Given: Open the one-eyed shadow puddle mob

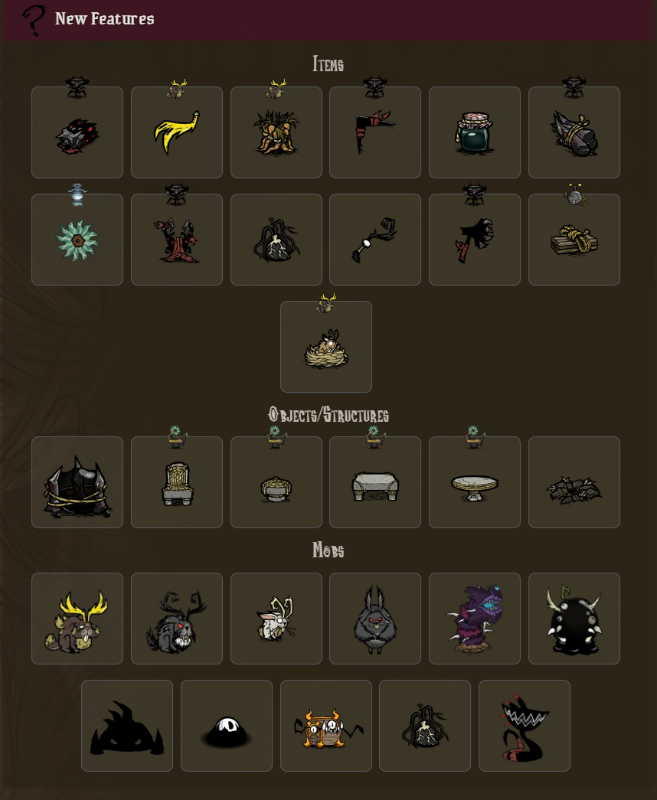Looking at the screenshot, I should pos(226,726).
